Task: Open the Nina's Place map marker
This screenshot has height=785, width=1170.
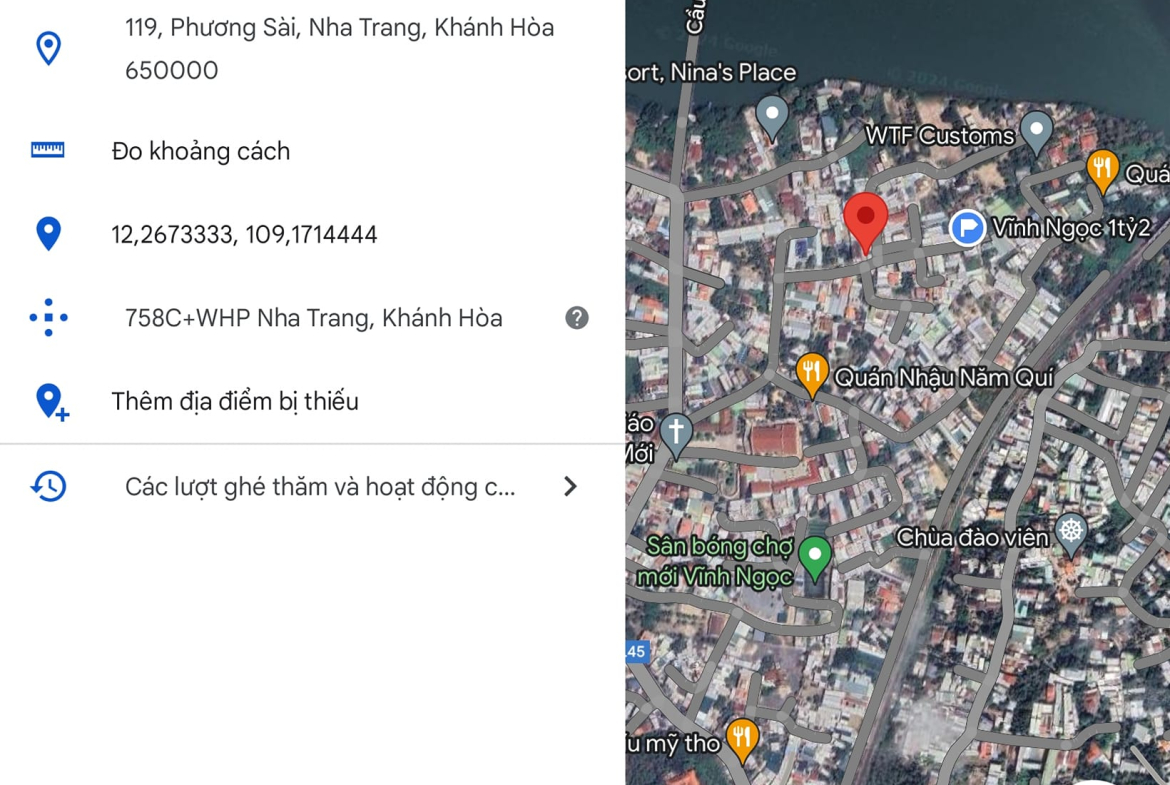Action: click(771, 115)
